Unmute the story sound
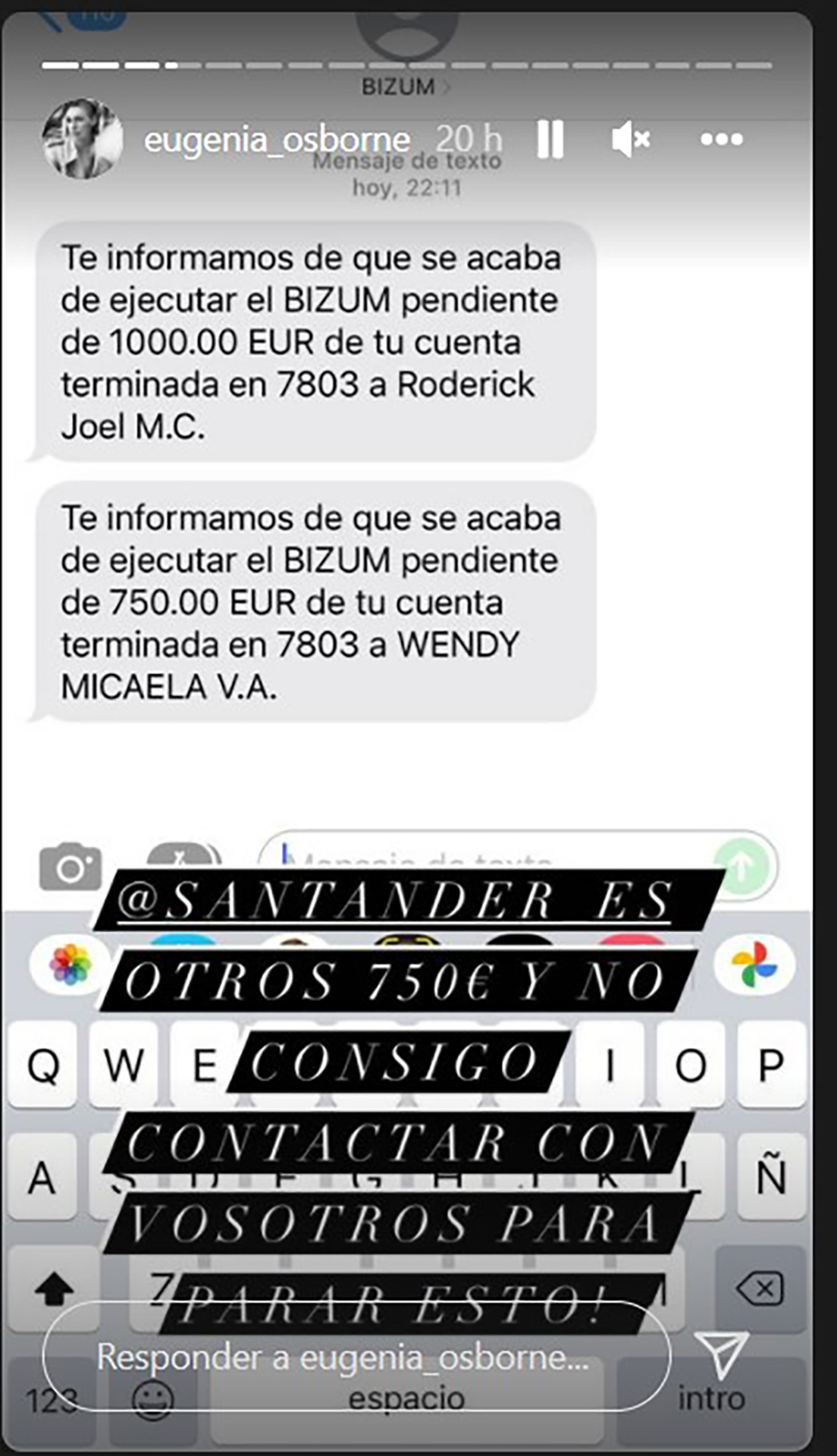The height and width of the screenshot is (1456, 837). point(630,140)
